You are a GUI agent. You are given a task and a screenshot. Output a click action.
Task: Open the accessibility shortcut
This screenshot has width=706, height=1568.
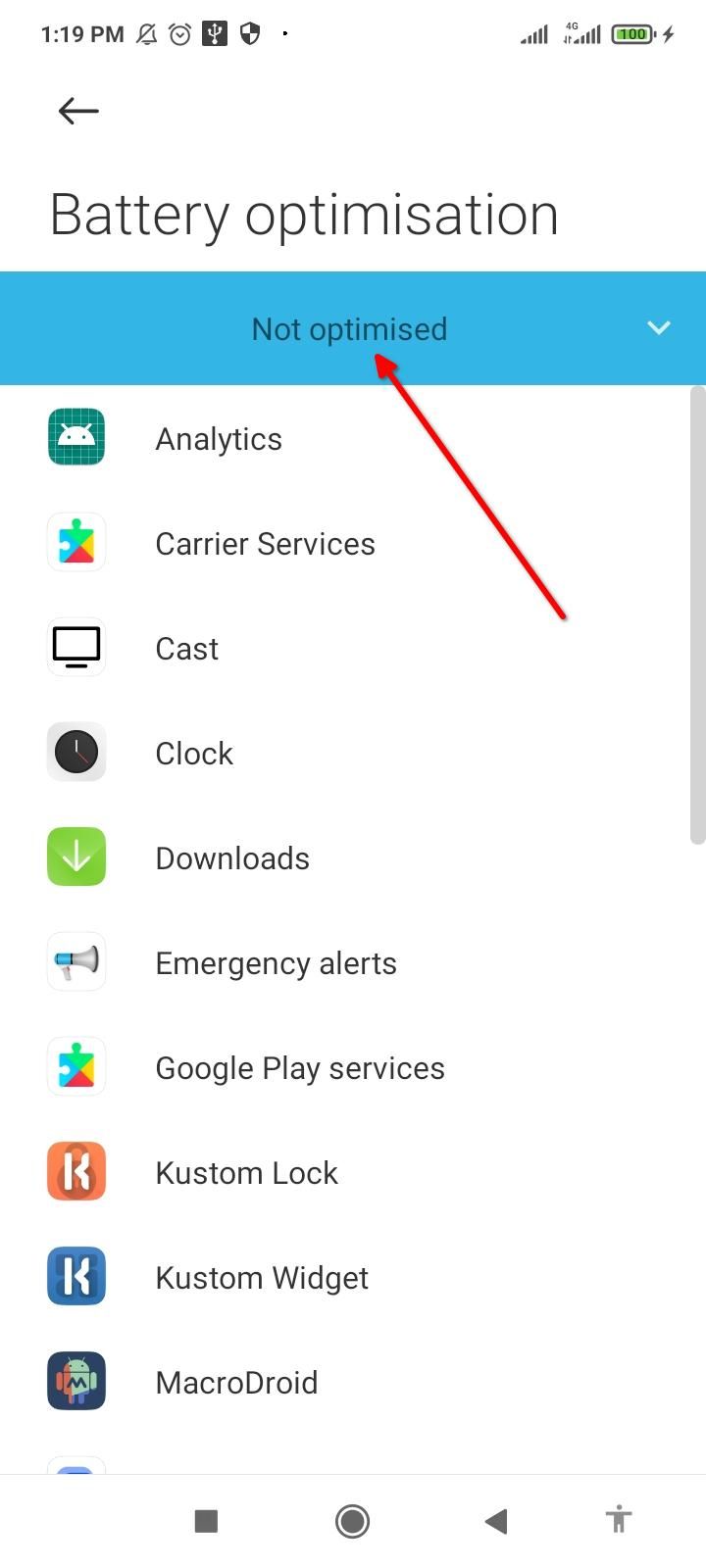[618, 1521]
